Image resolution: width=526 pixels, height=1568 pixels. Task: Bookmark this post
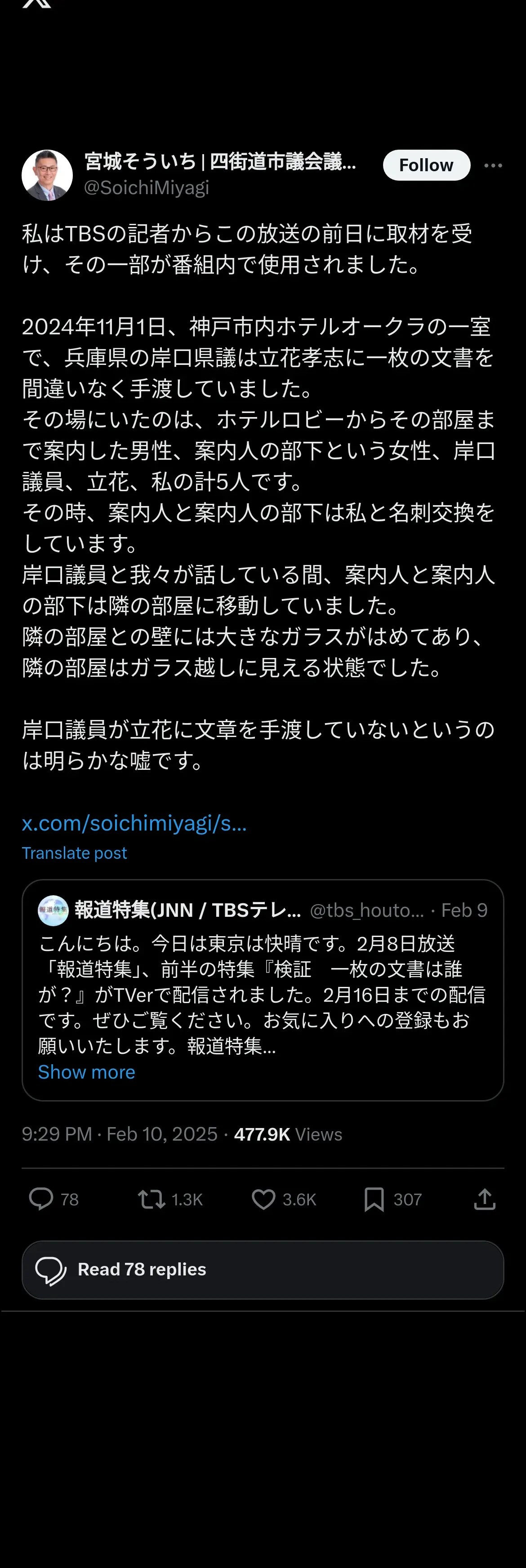[374, 1199]
